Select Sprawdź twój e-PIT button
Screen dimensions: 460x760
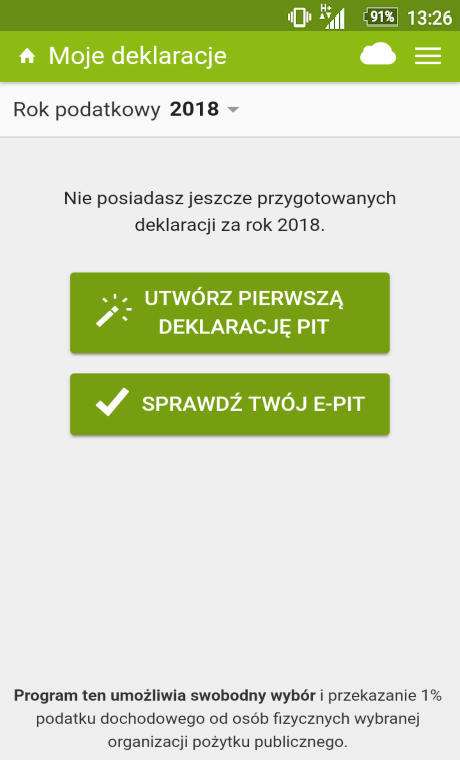230,404
